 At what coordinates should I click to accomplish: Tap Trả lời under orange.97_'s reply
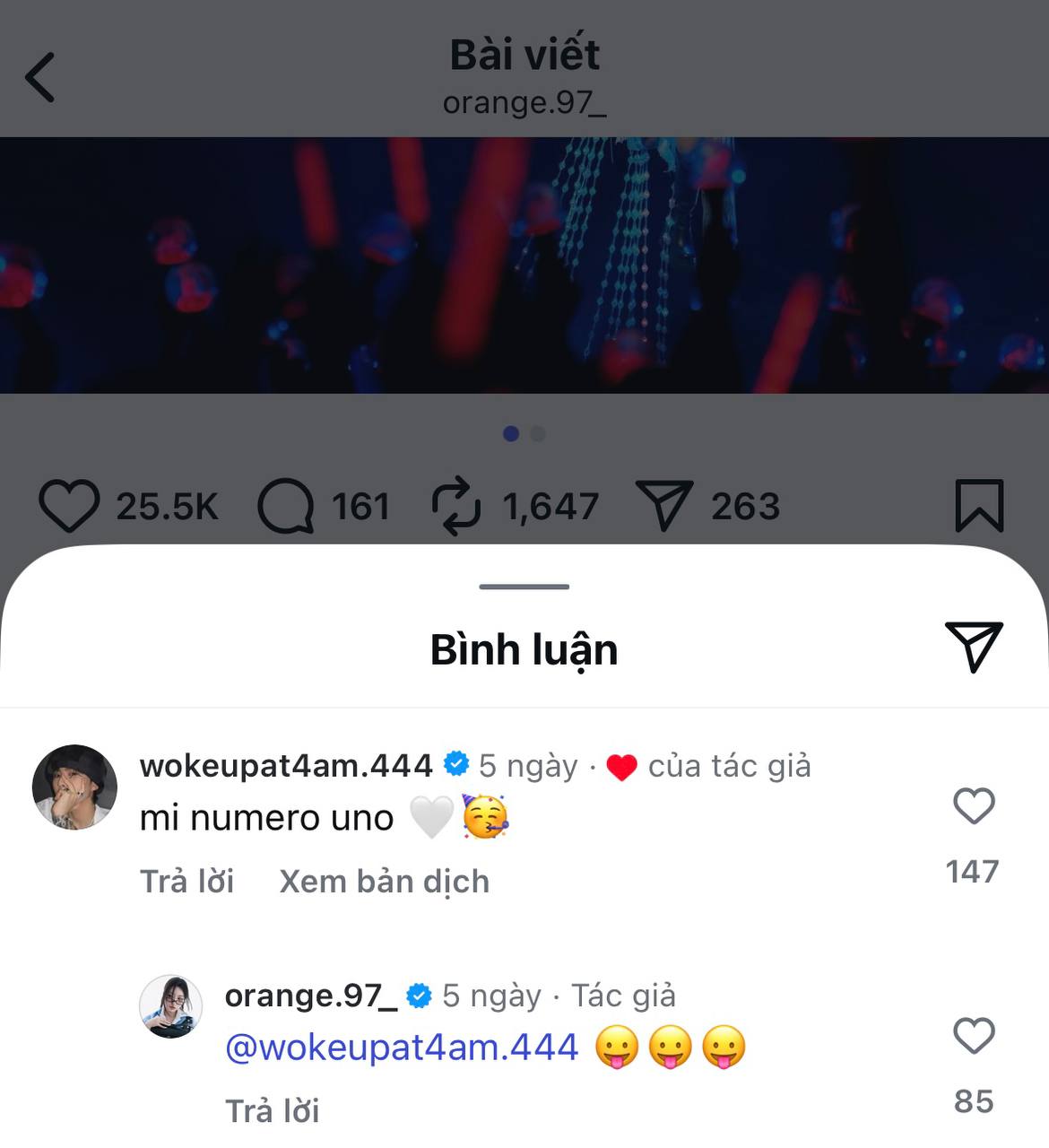[272, 1111]
